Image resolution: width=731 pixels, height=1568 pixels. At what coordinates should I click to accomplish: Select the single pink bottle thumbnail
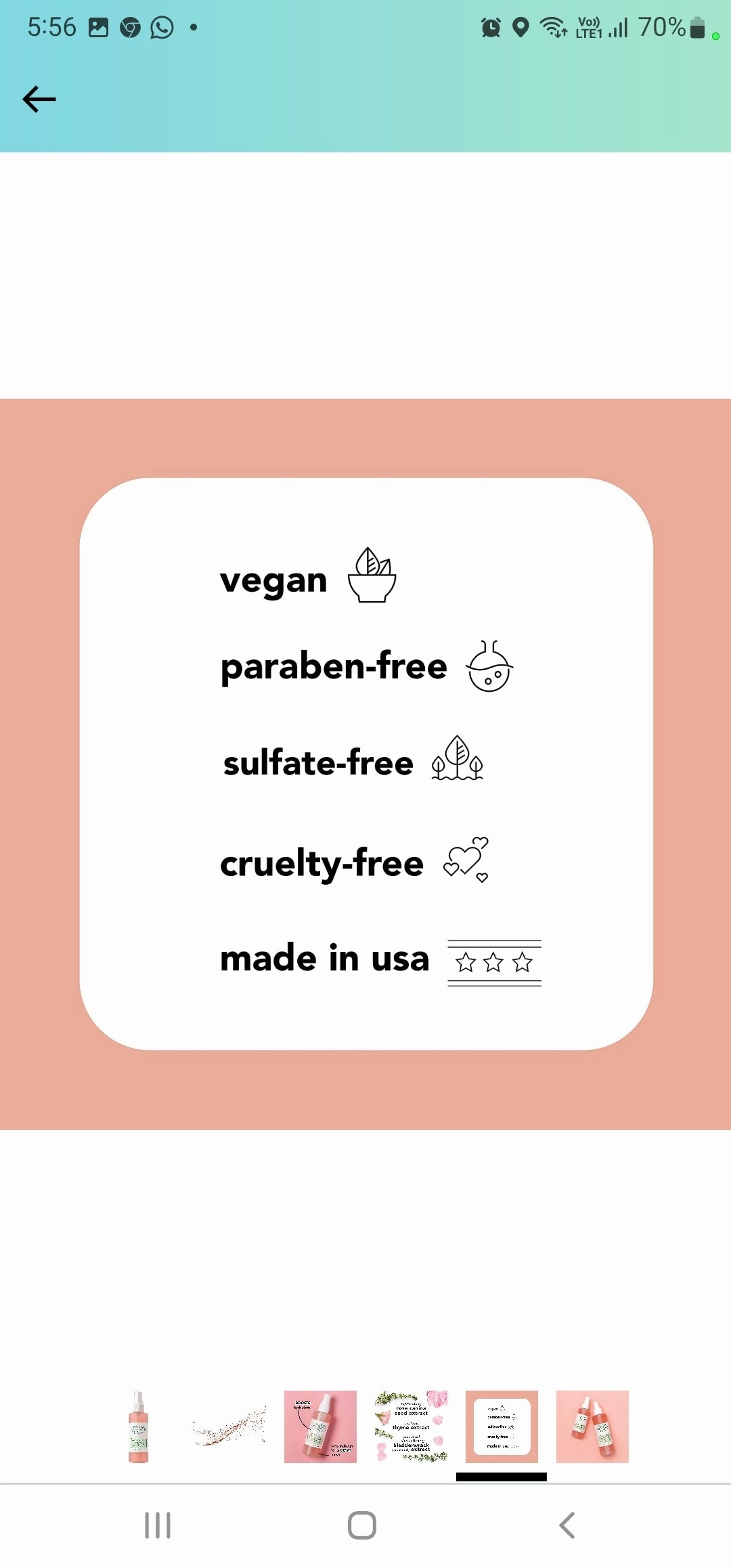pos(139,1427)
